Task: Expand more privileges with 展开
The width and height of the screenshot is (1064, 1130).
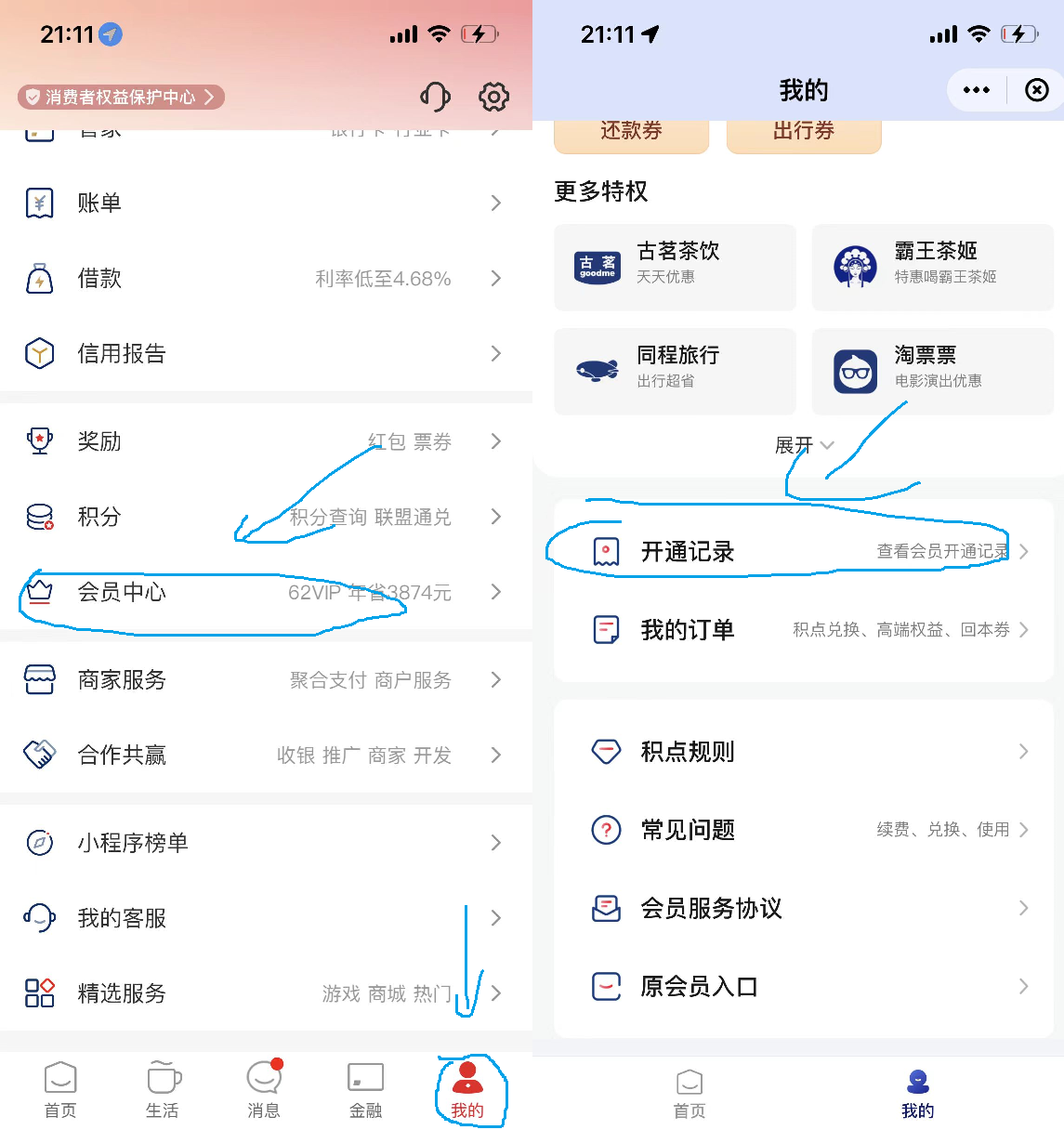Action: (804, 445)
